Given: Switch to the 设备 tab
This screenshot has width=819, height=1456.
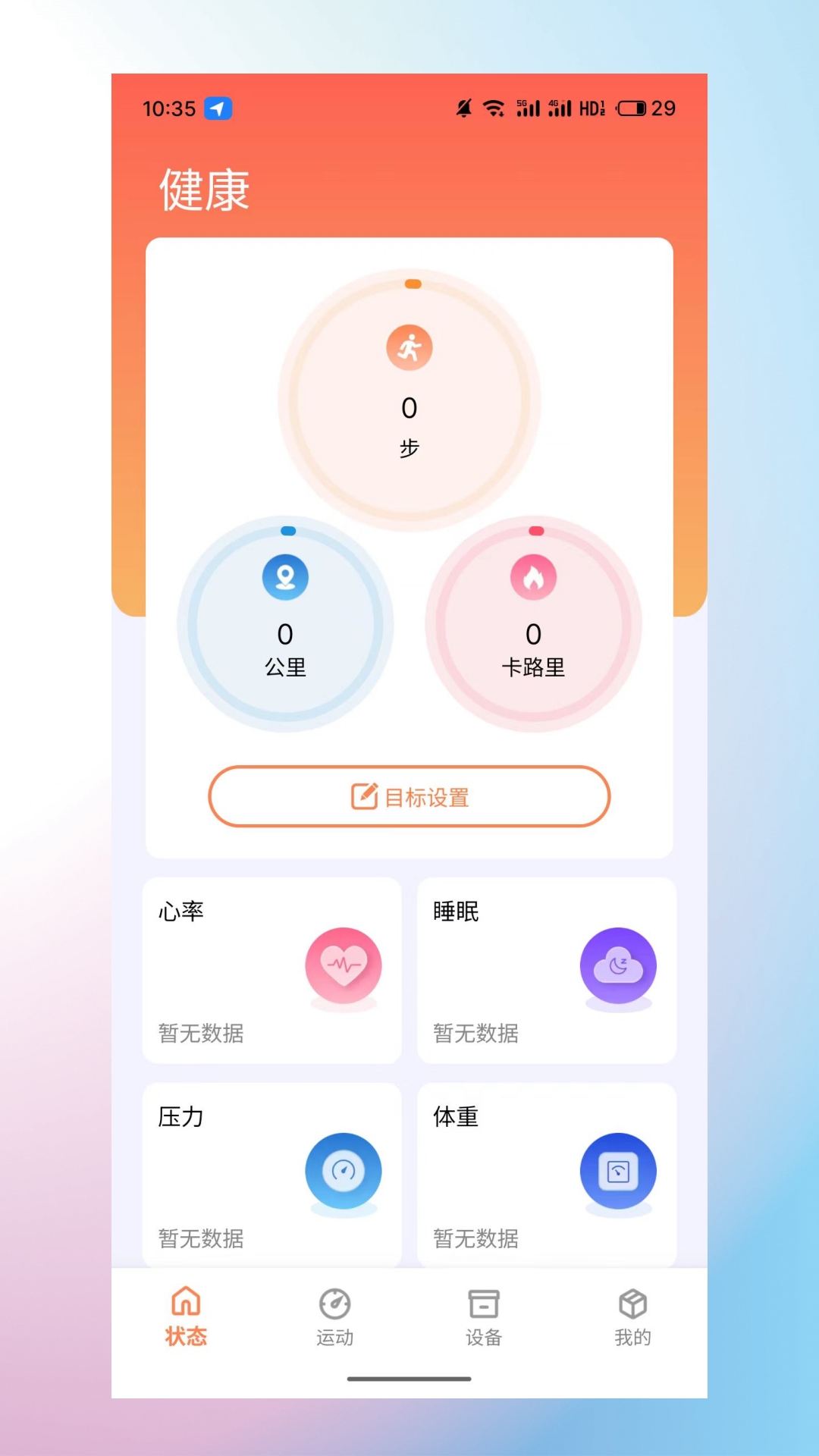Looking at the screenshot, I should pos(484,1317).
